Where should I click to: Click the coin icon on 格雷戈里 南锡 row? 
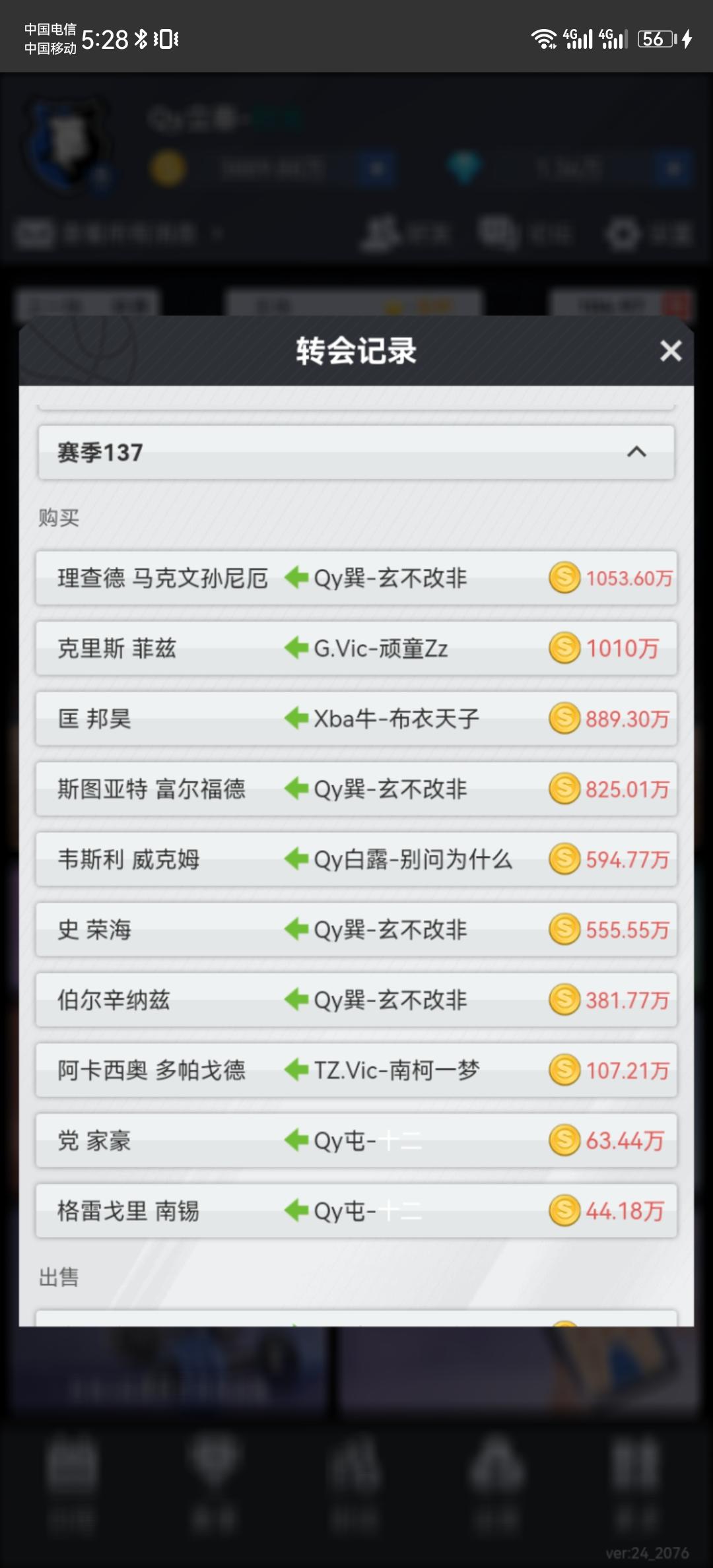(x=564, y=1211)
